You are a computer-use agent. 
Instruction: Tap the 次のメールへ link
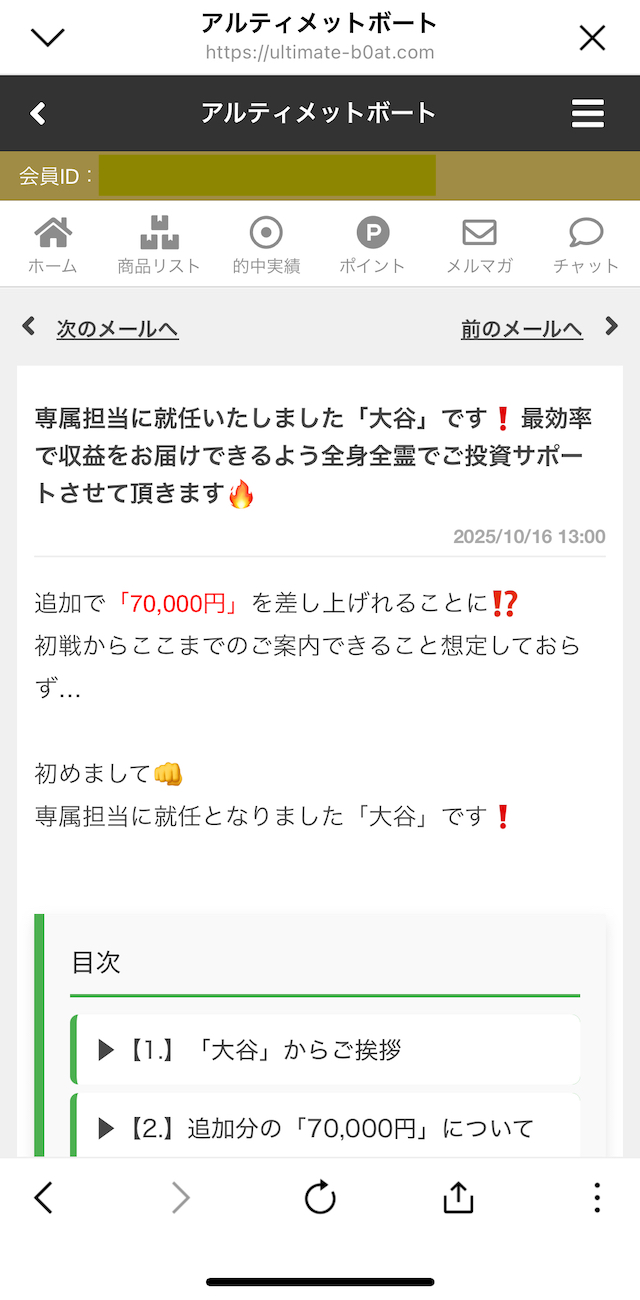point(117,329)
